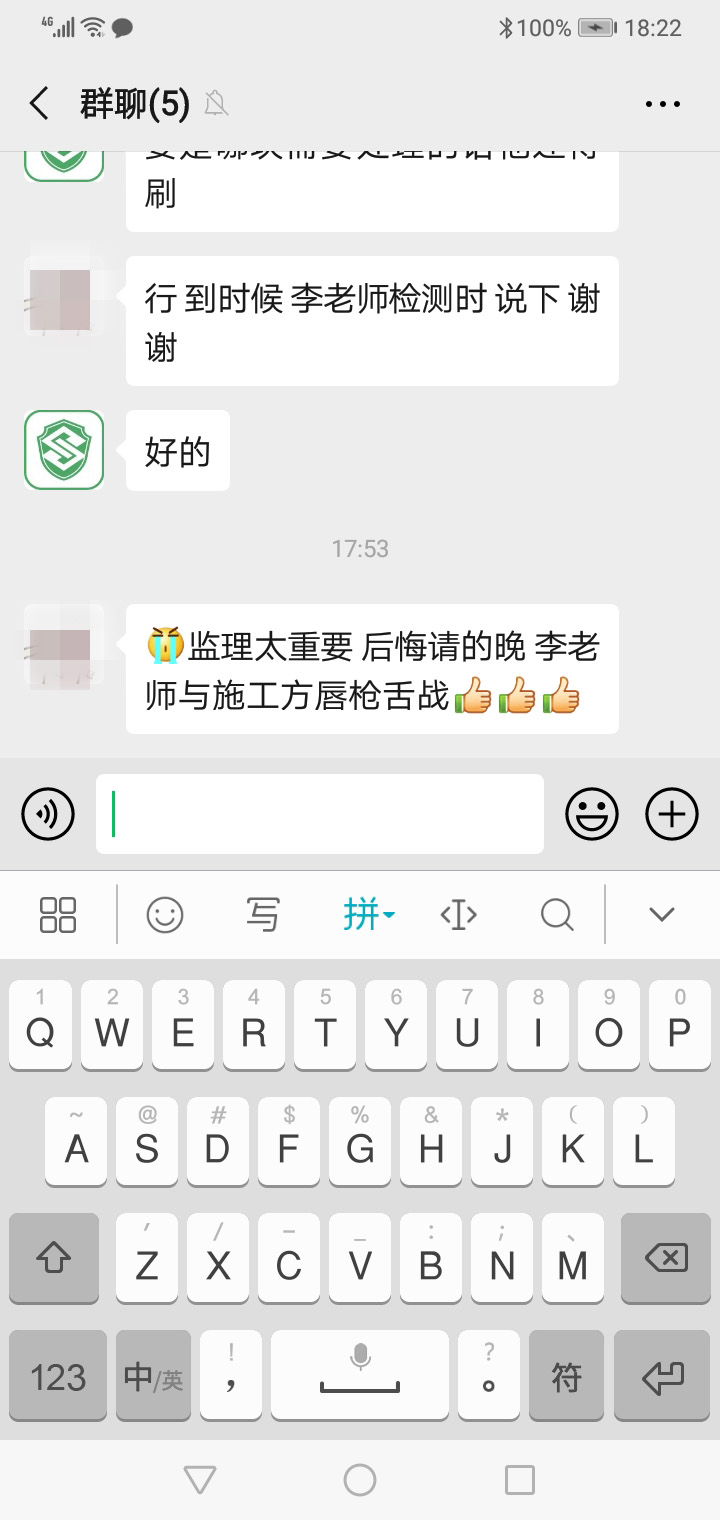Open the group chat overflow menu
Screen dimensions: 720x1520
[663, 104]
